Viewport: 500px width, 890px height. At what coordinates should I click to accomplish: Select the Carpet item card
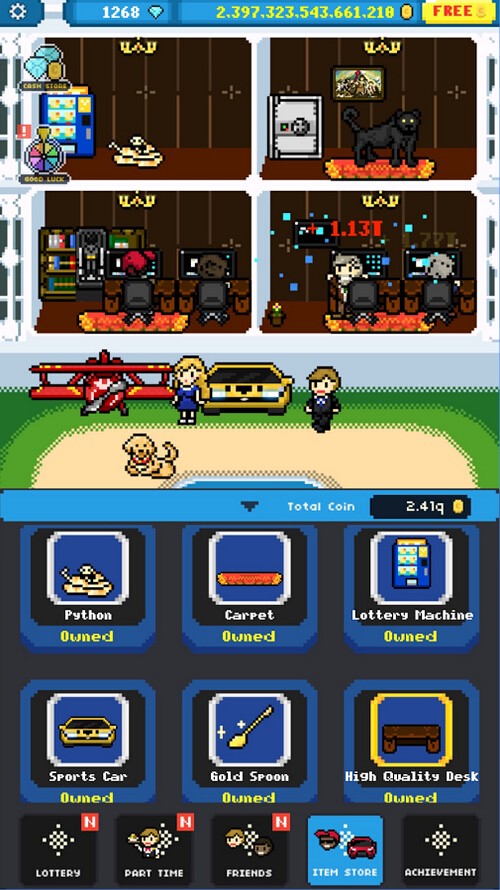(249, 588)
